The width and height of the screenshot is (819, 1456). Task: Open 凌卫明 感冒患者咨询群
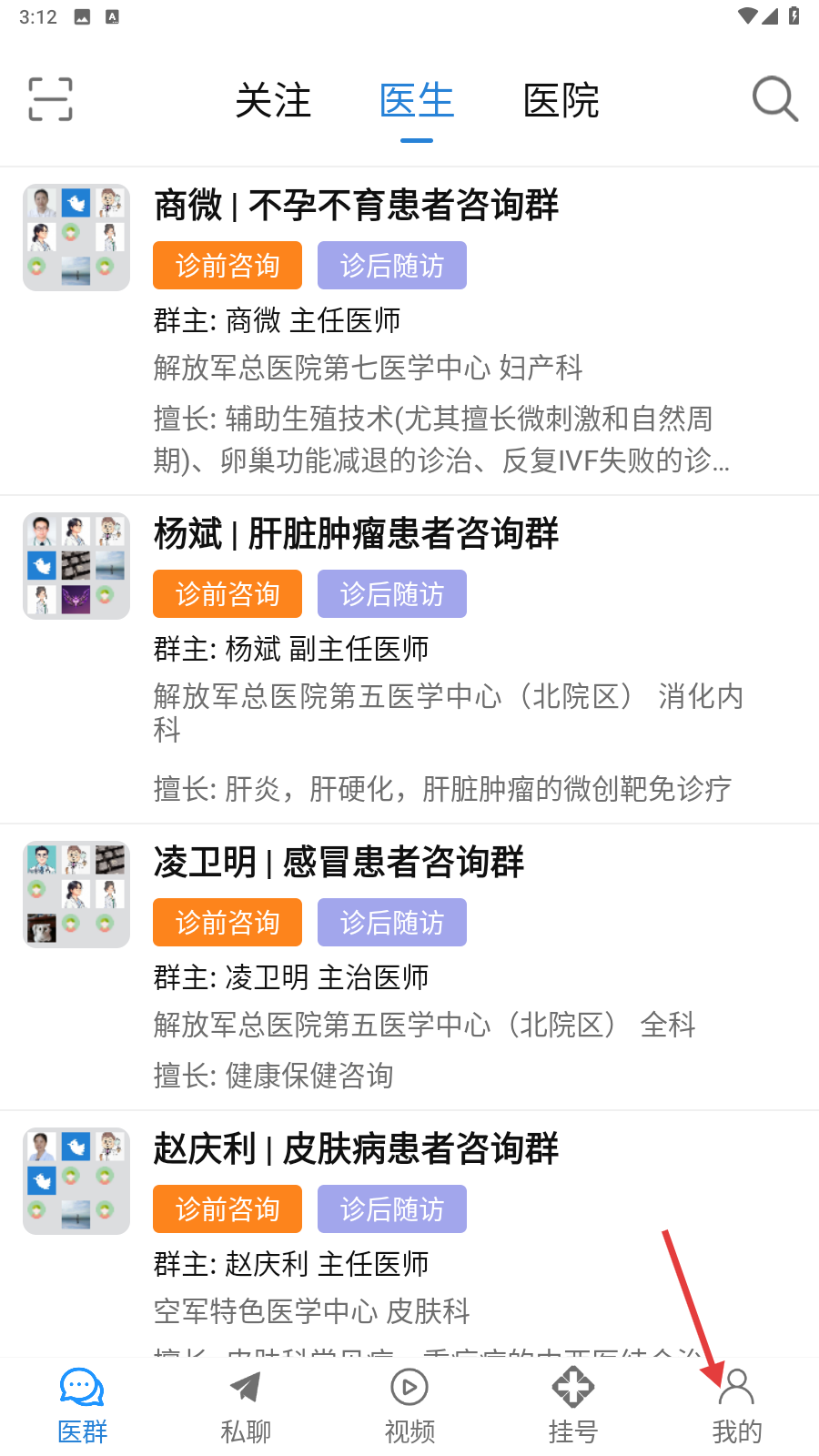pos(339,862)
